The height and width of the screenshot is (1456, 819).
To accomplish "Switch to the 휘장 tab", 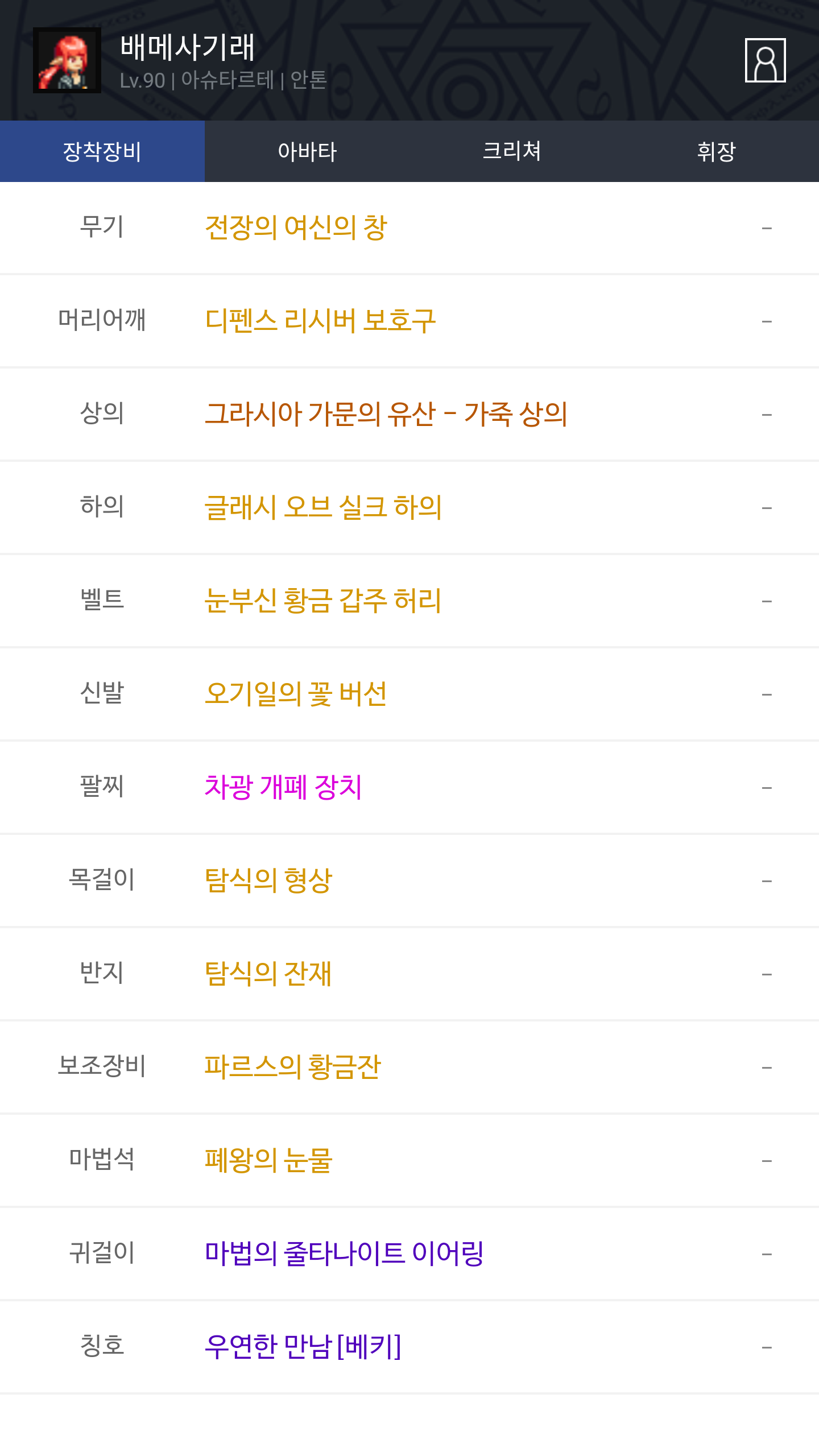I will (x=717, y=151).
